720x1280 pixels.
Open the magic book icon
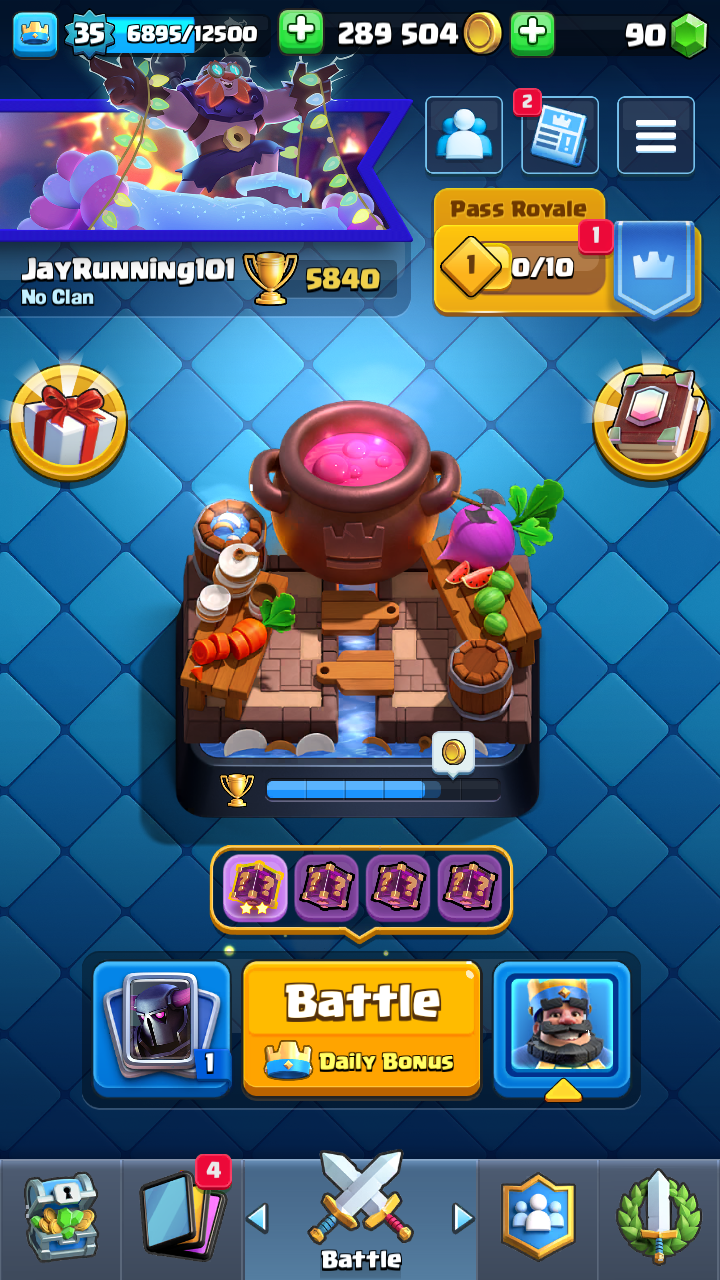[651, 422]
